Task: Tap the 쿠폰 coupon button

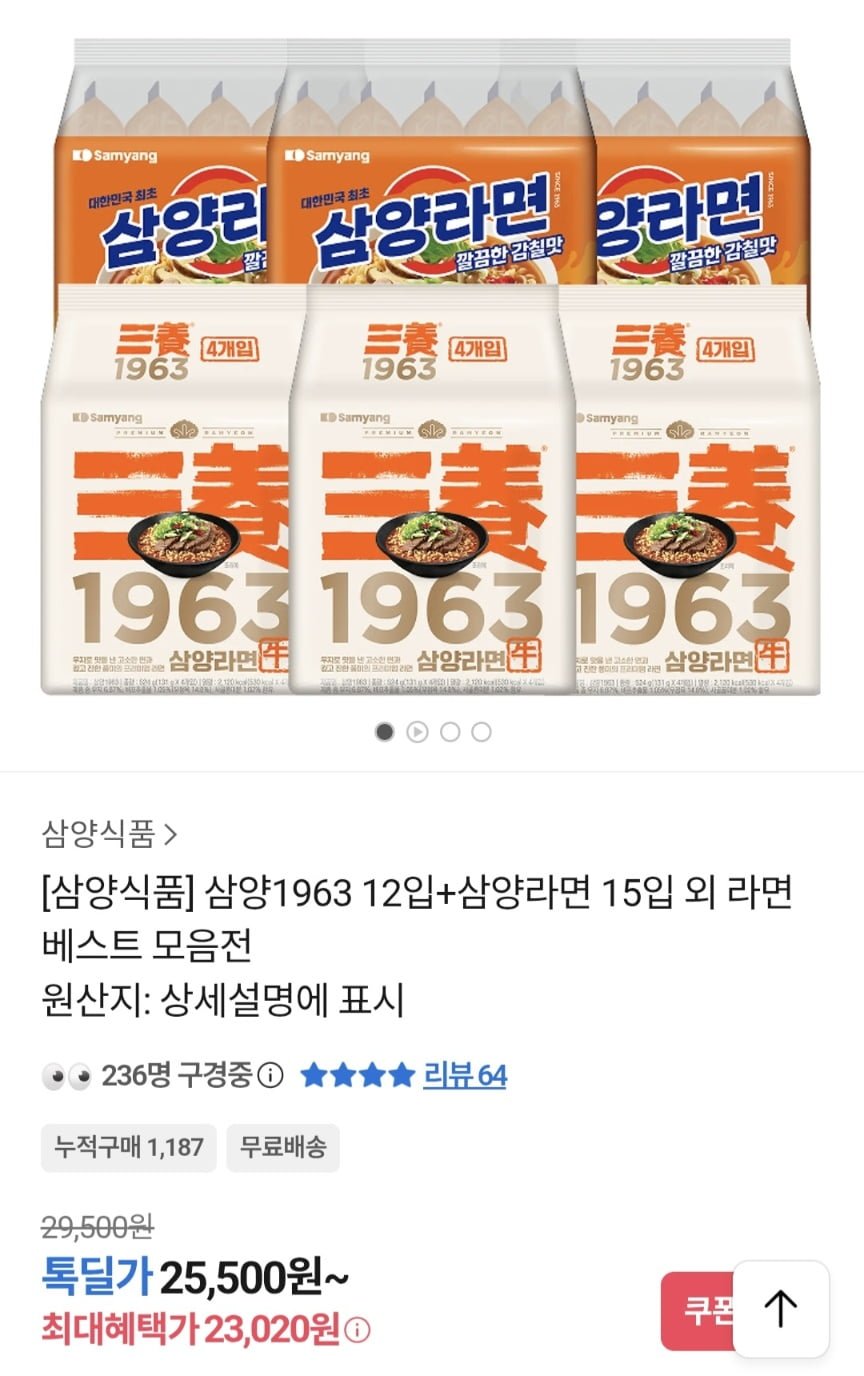Action: tap(698, 1310)
